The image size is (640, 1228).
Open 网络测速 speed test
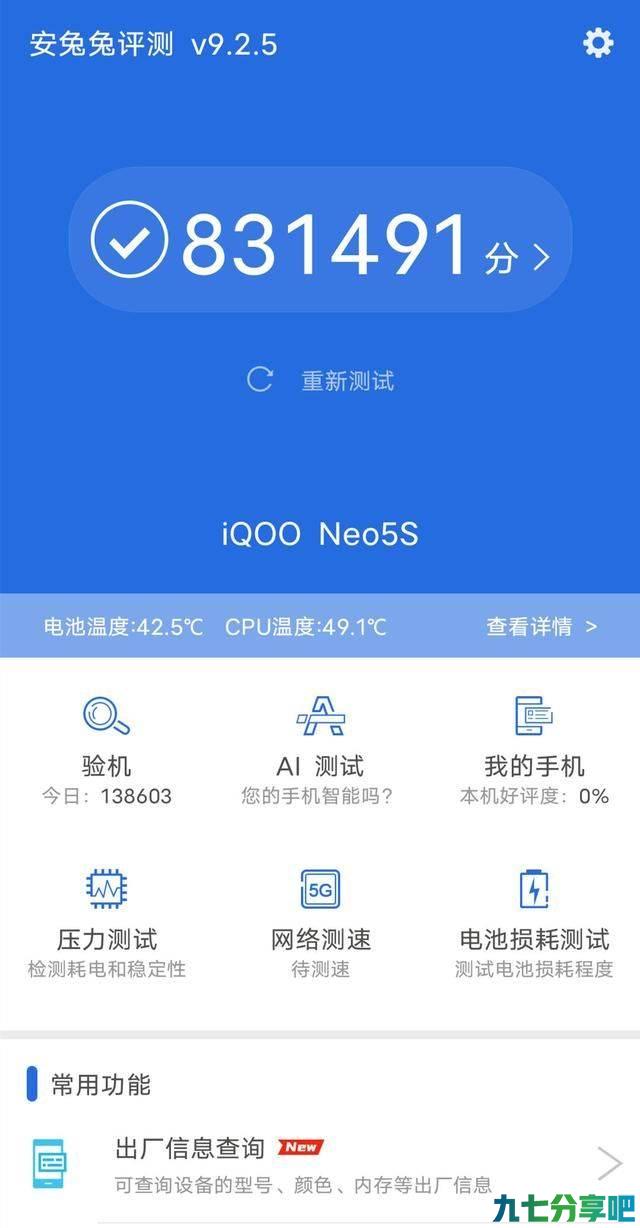tap(320, 923)
